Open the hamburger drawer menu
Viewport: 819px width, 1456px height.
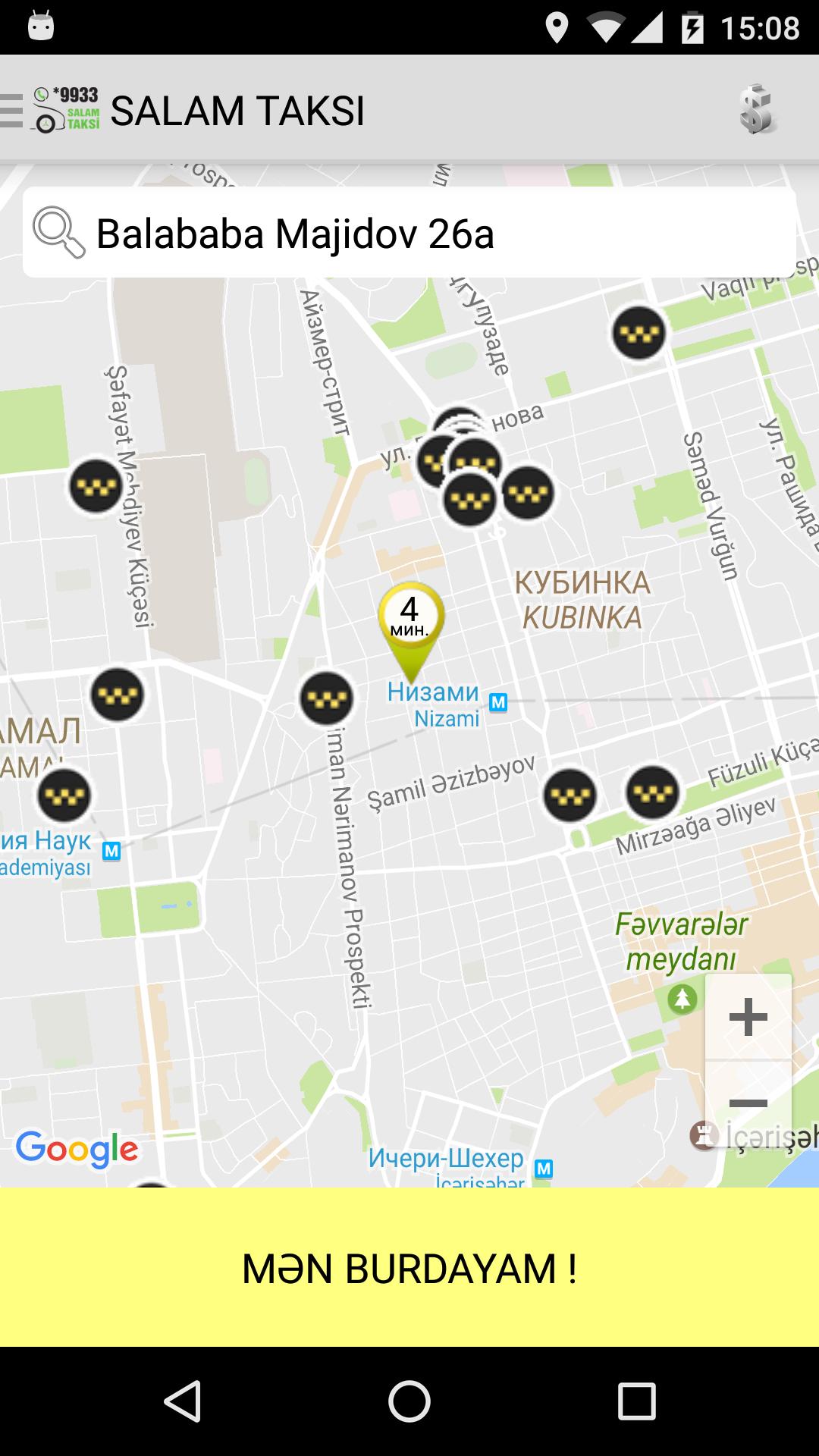click(12, 111)
